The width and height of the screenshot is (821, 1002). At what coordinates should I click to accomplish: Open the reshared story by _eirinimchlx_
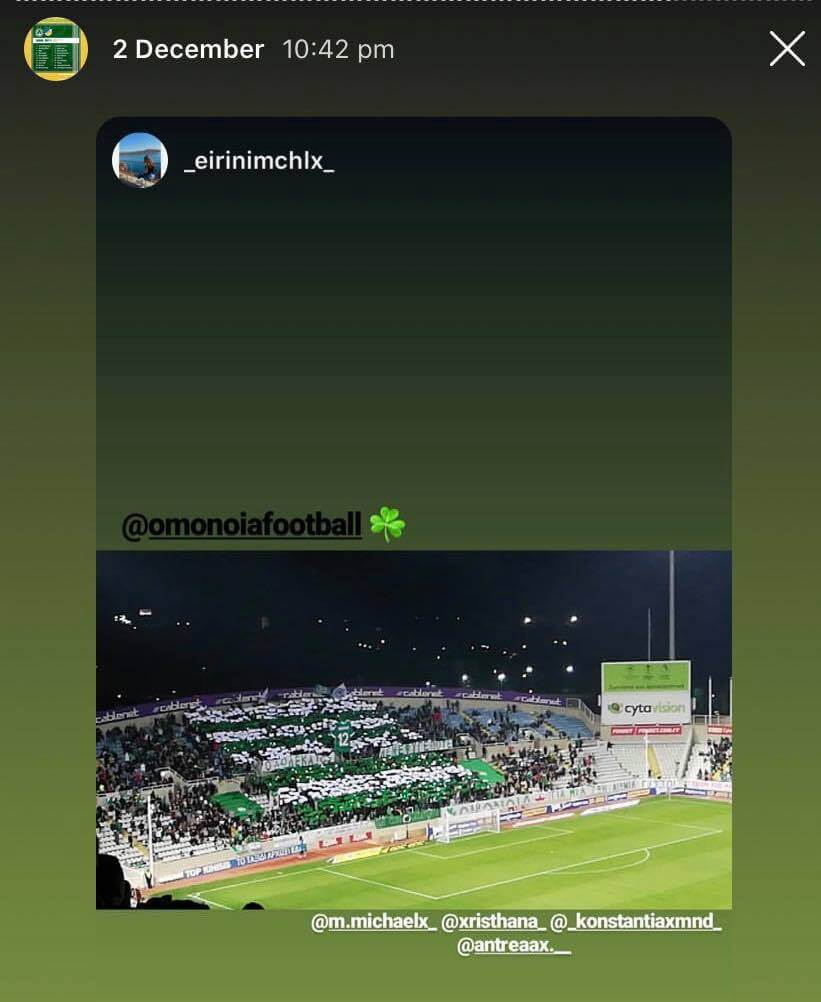(259, 161)
